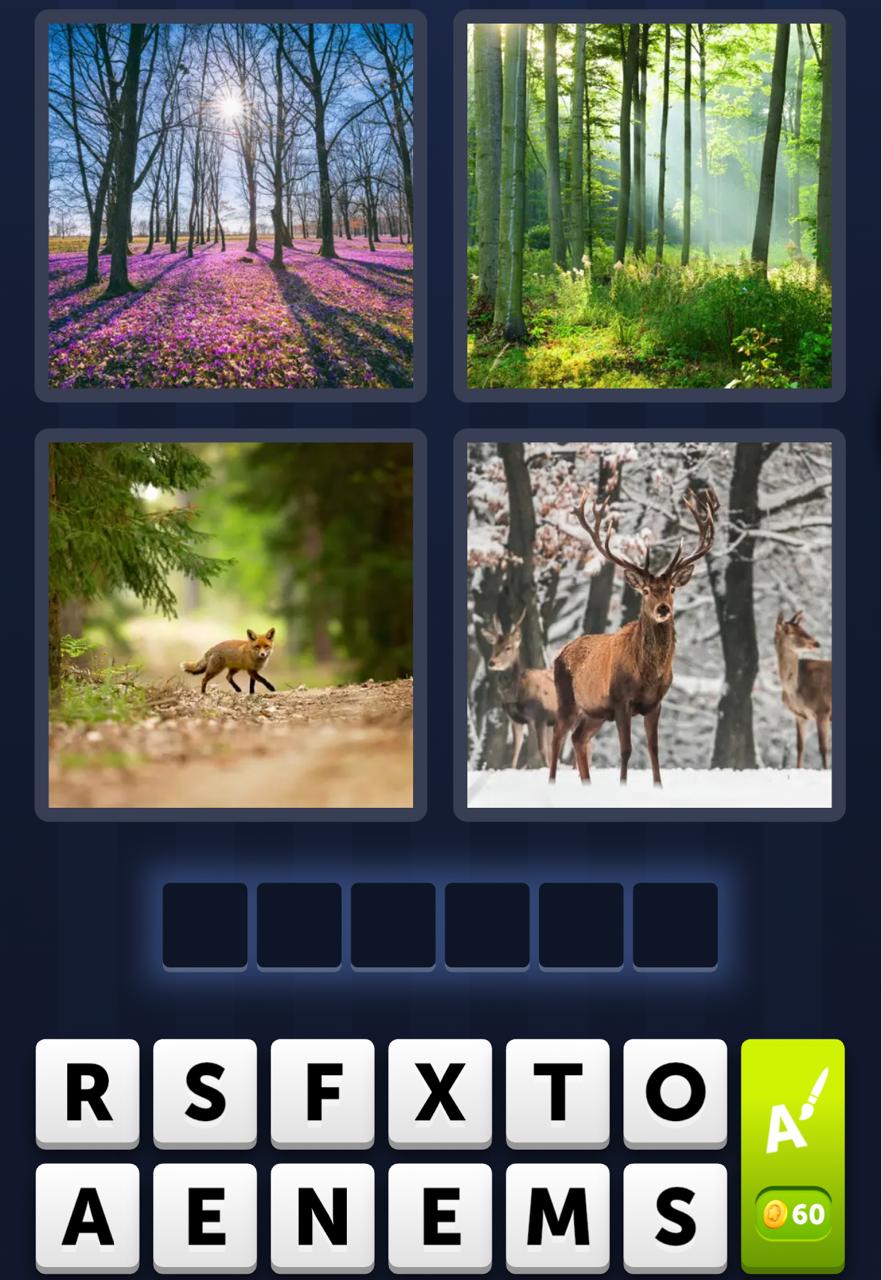Click the first empty answer box
Viewport: 882px width, 1280px height.
[x=205, y=923]
